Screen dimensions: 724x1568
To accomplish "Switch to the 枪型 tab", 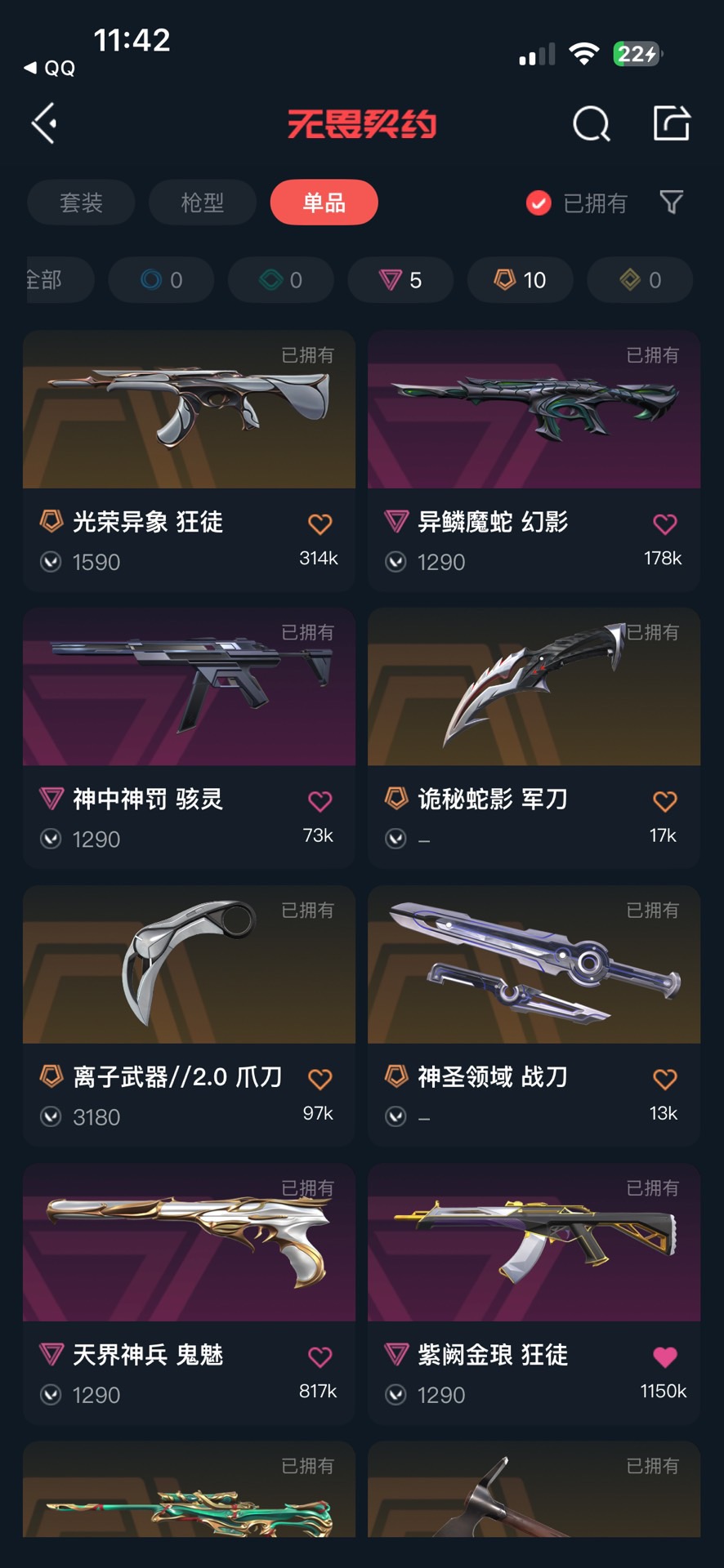I will tap(202, 203).
